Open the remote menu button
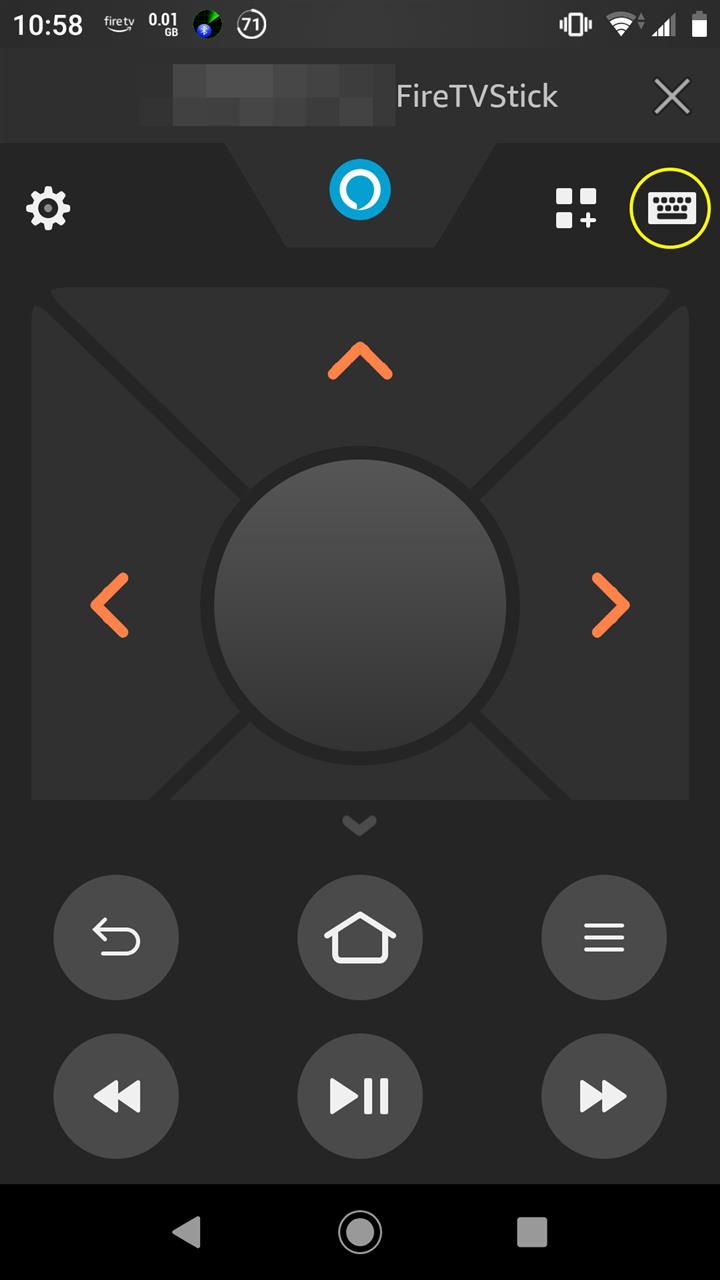This screenshot has height=1280, width=720. [604, 938]
